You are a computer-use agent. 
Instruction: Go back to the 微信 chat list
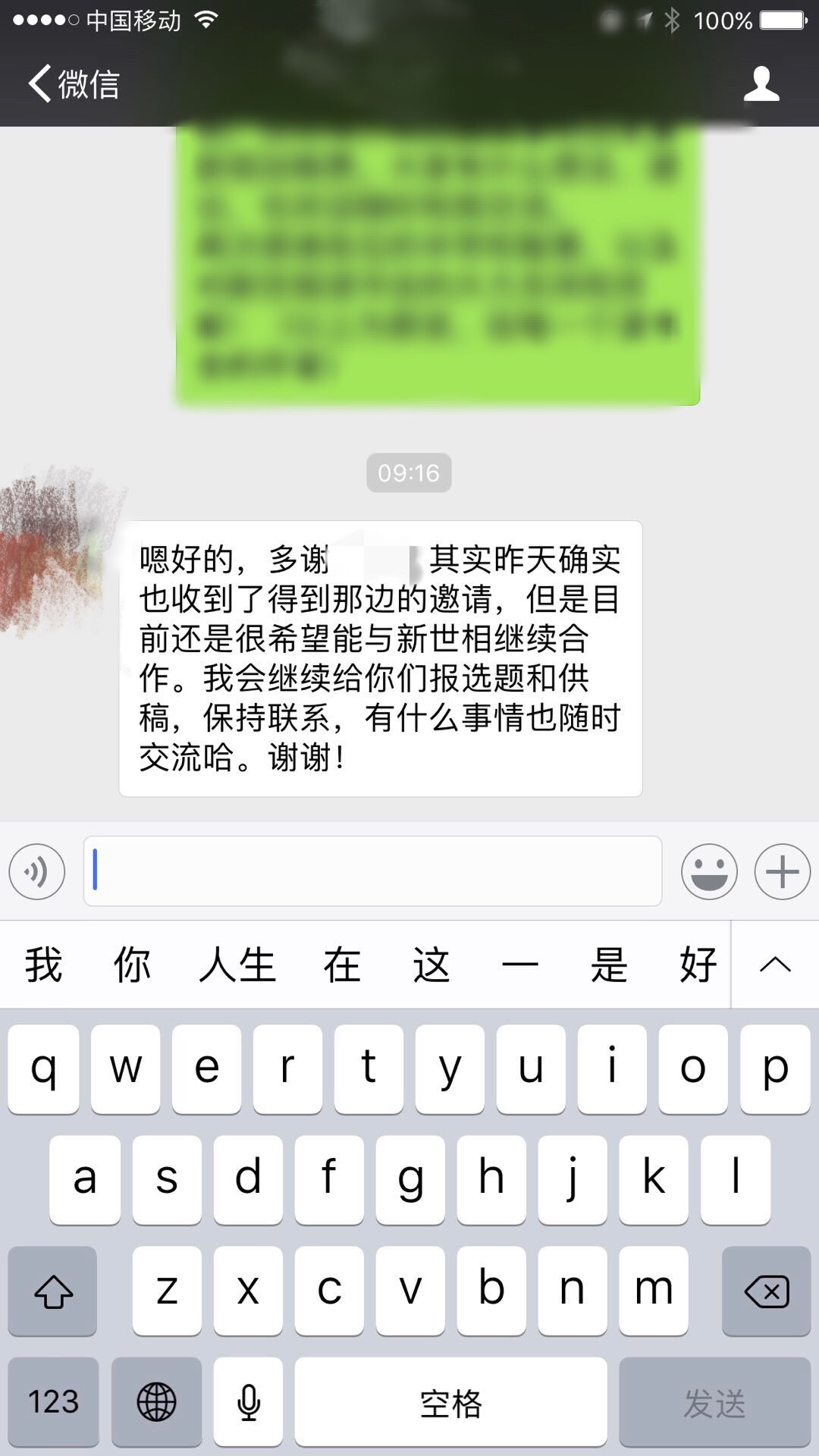[74, 83]
